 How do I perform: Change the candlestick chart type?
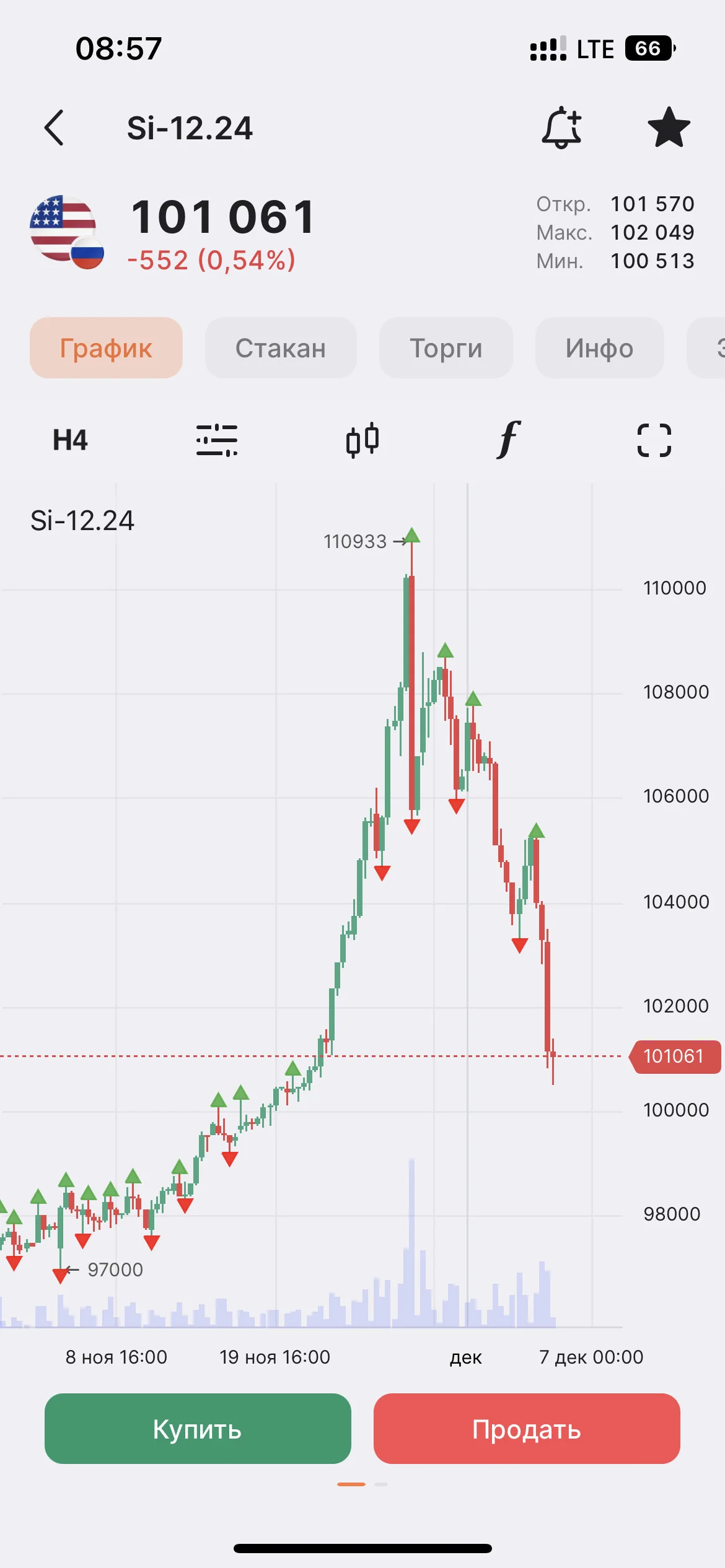(x=362, y=440)
